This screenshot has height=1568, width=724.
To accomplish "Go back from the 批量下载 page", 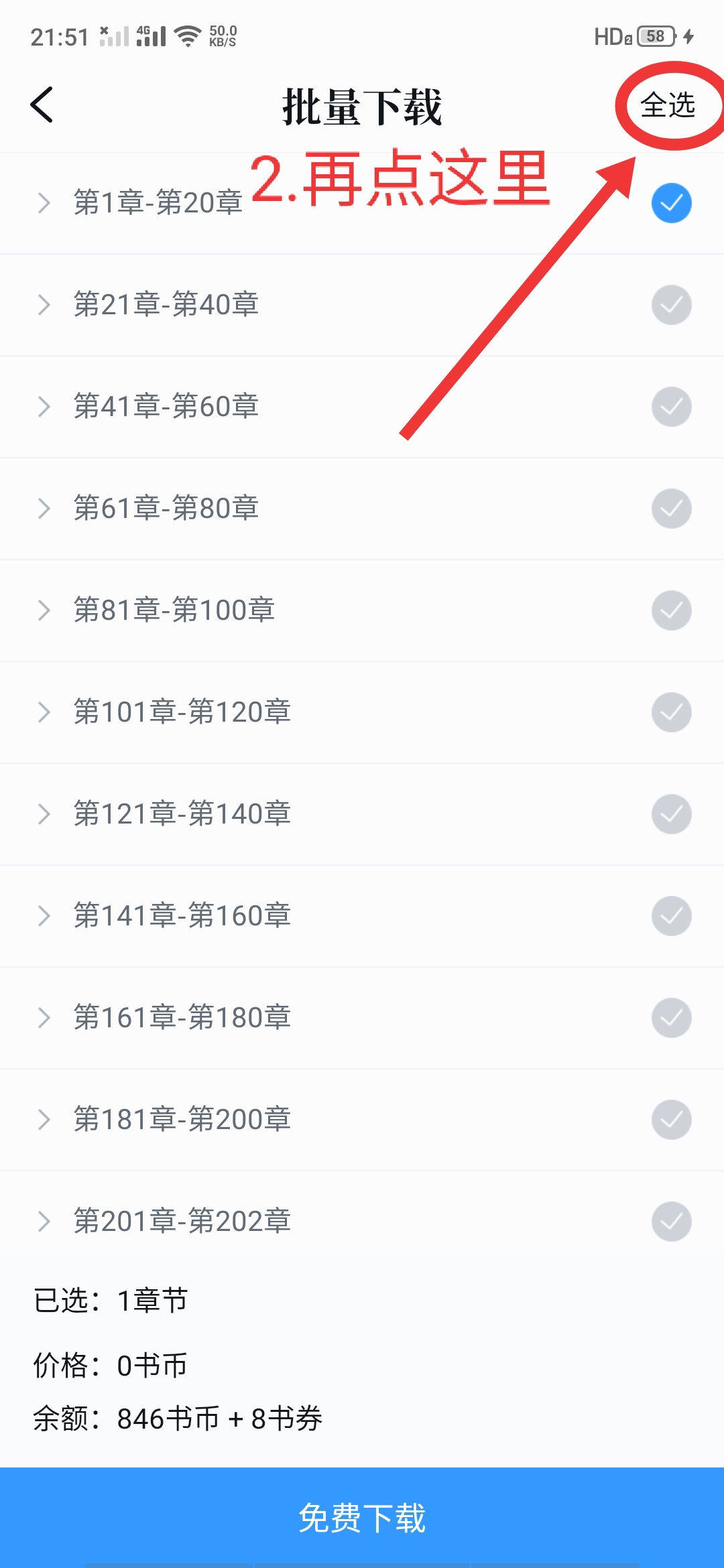I will point(42,105).
